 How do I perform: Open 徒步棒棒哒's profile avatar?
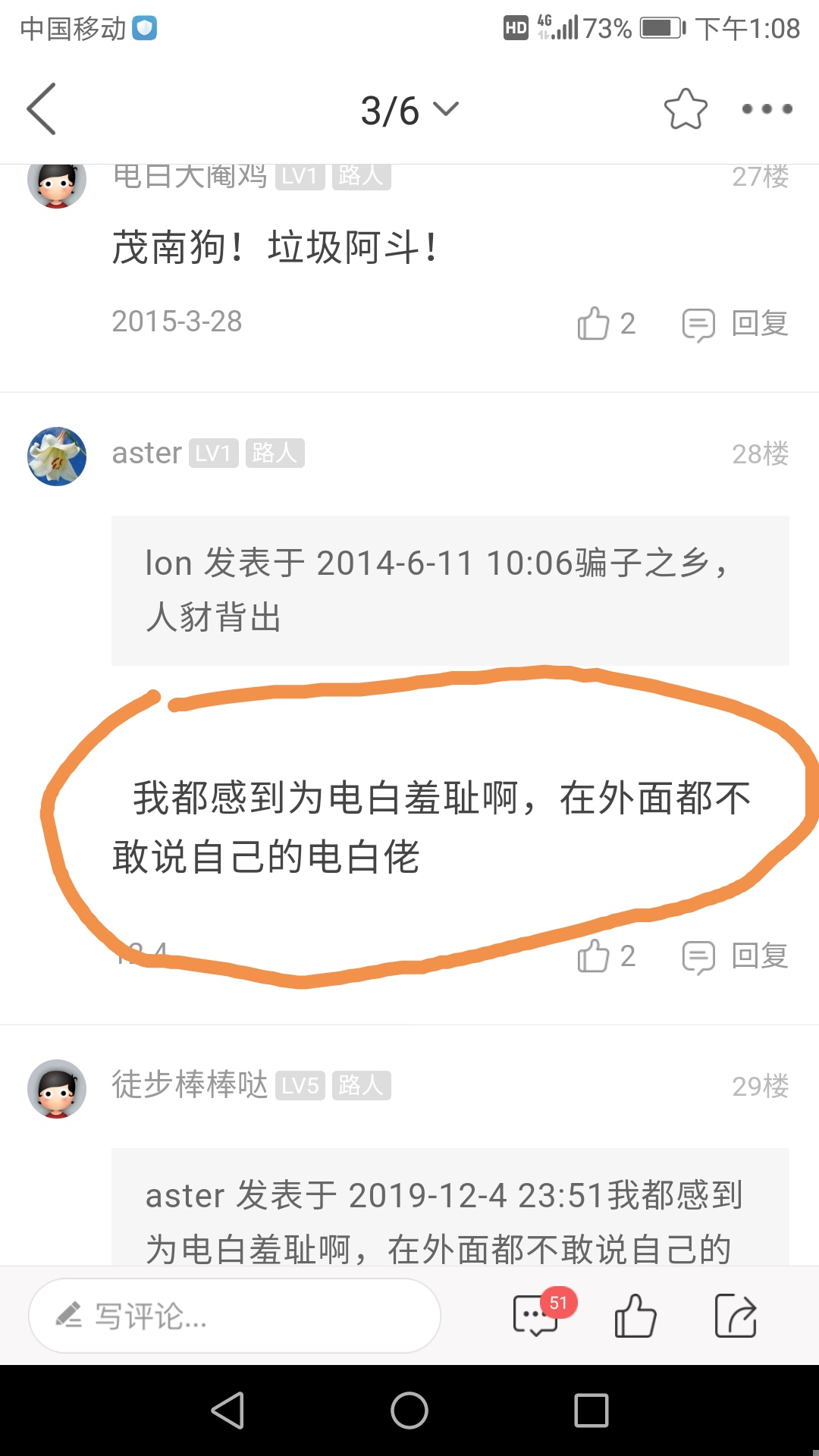click(57, 1088)
